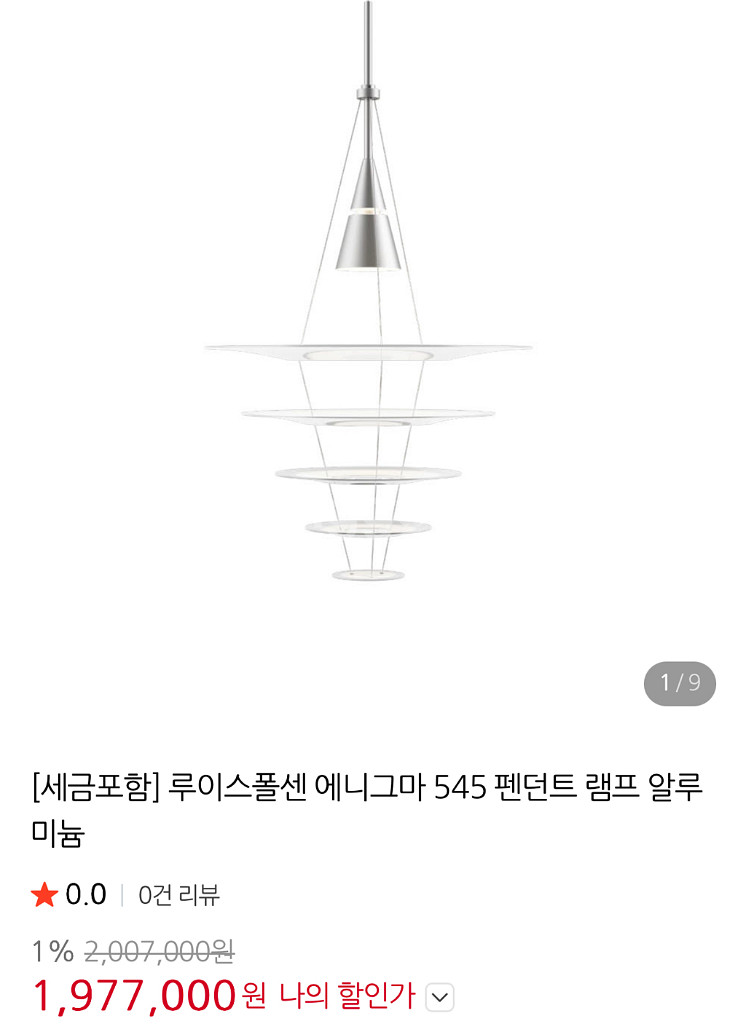
Task: Click the star next to the 0.0 score
Action: [x=44, y=896]
